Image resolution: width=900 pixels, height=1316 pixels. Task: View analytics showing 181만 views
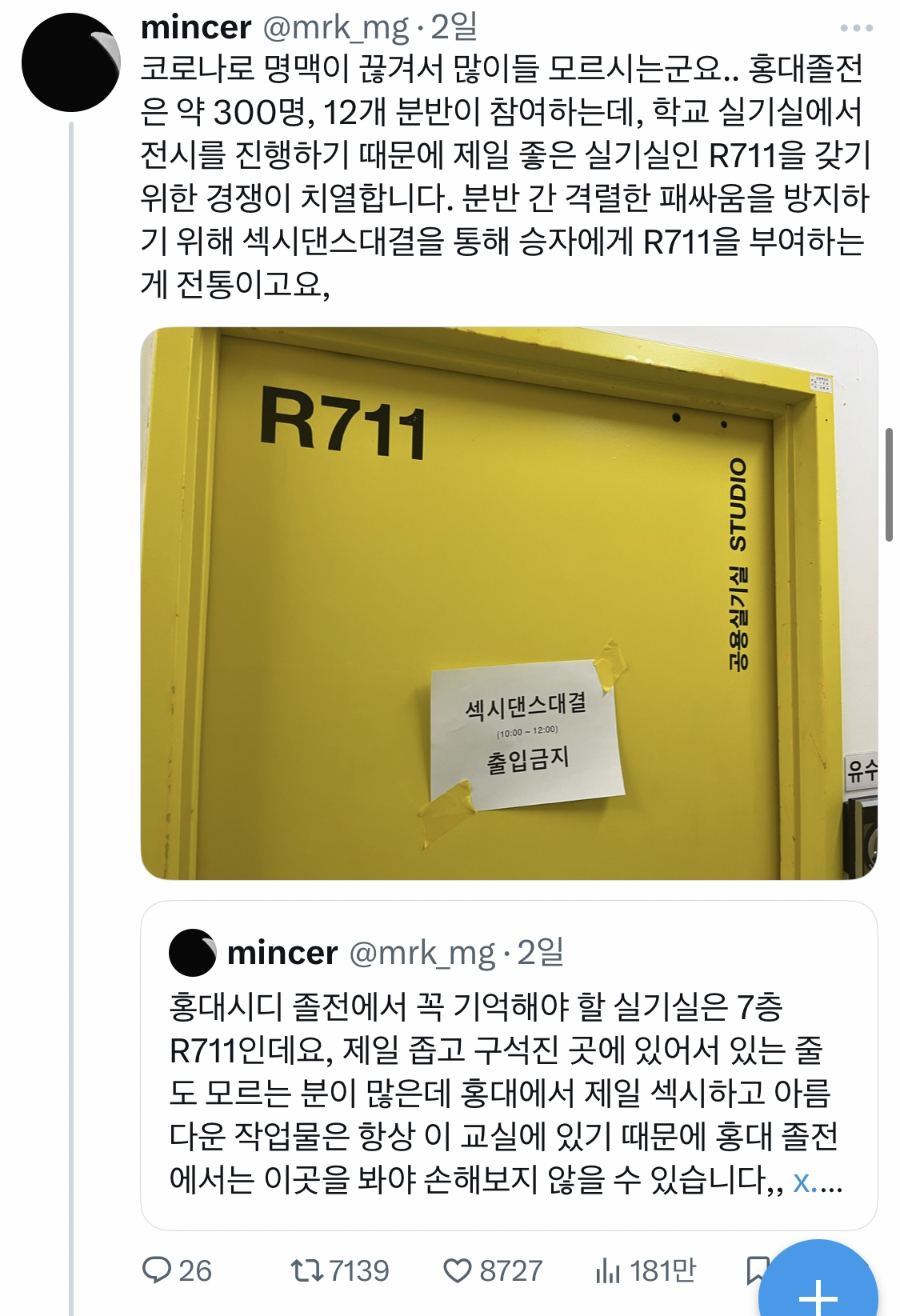point(608,1270)
